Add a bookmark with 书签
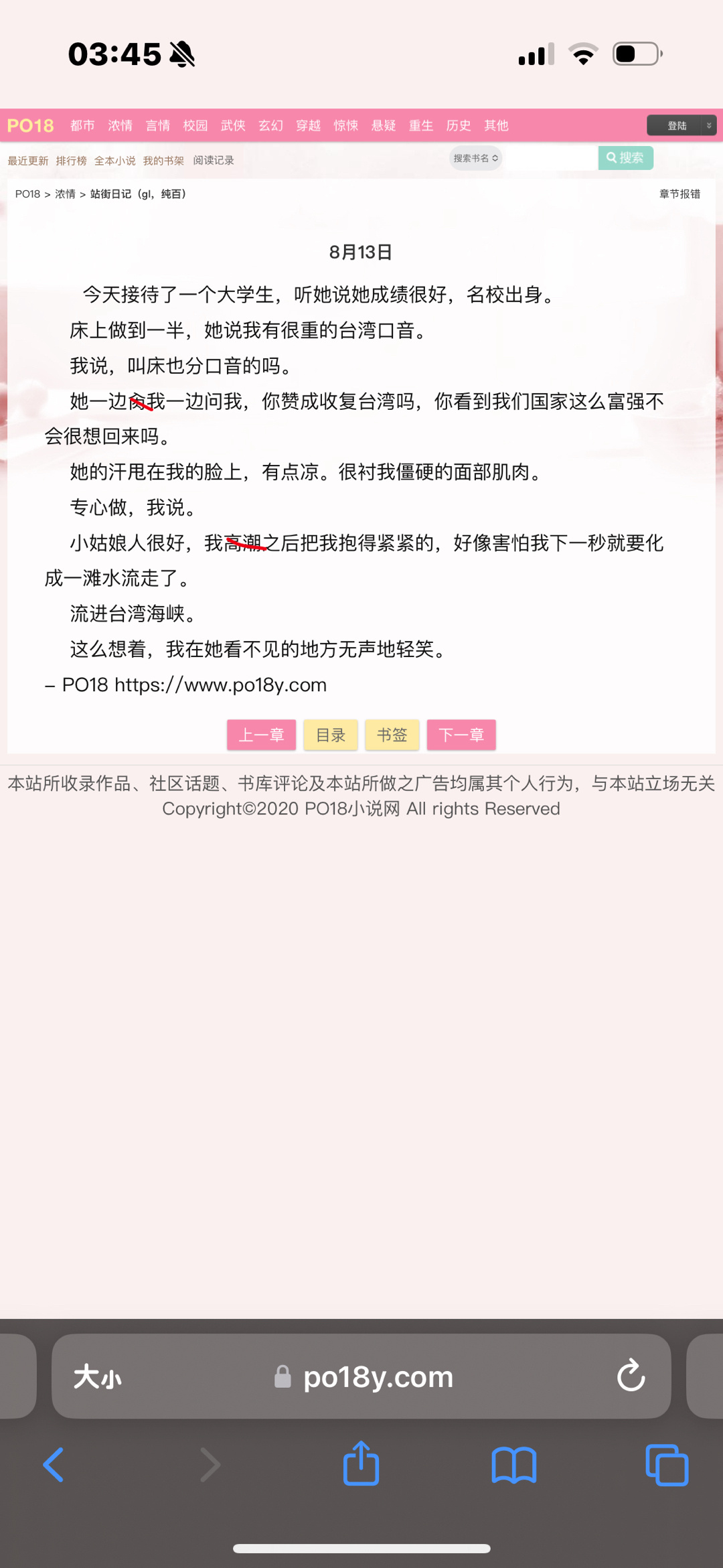 [x=392, y=735]
